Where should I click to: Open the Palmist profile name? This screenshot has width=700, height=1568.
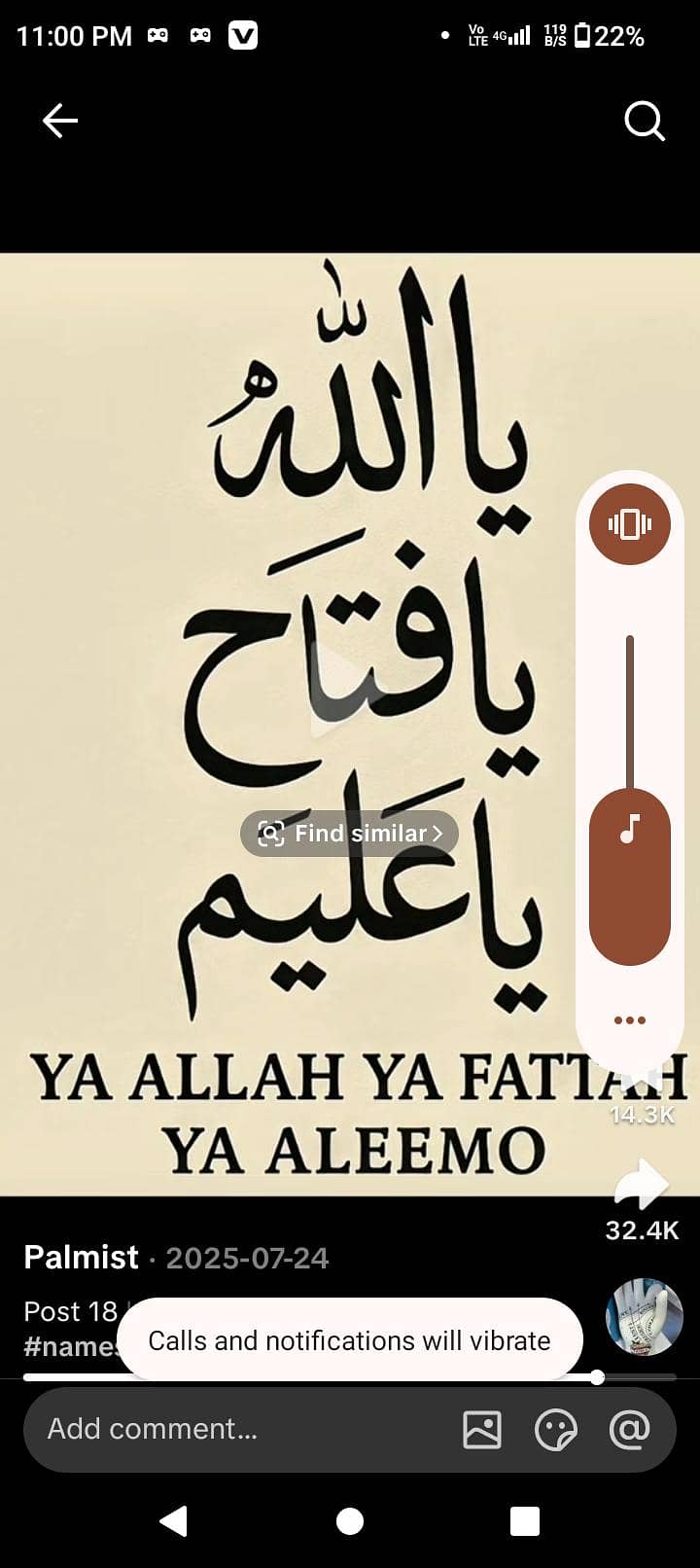(x=81, y=1257)
